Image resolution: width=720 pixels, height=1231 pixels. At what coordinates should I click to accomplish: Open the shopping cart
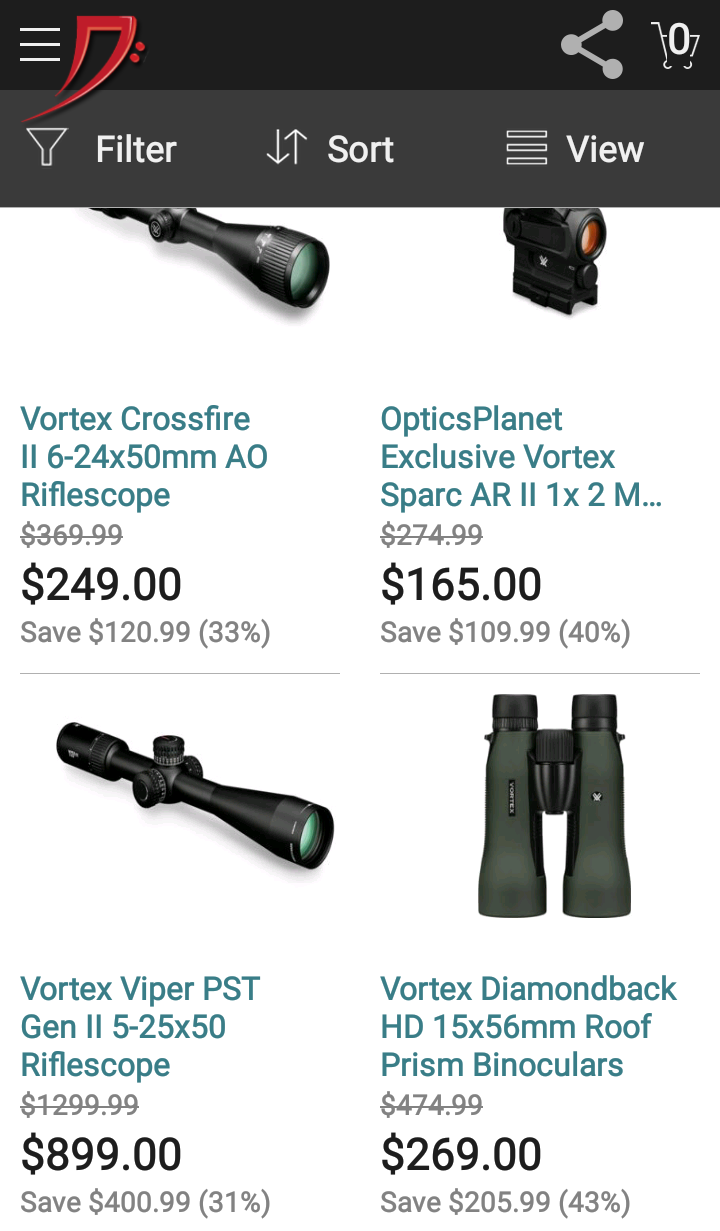pos(676,45)
